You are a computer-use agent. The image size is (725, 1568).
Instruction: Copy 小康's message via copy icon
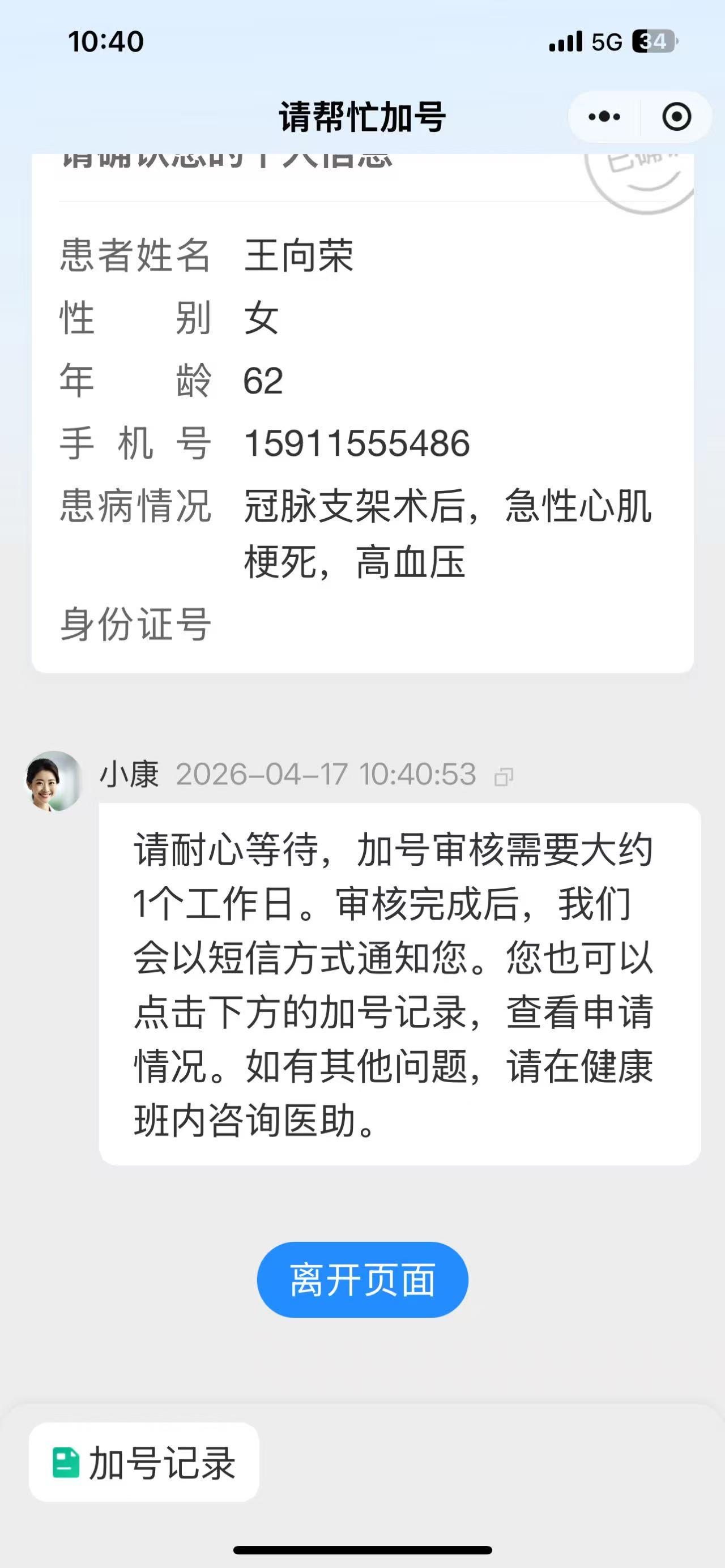[504, 777]
